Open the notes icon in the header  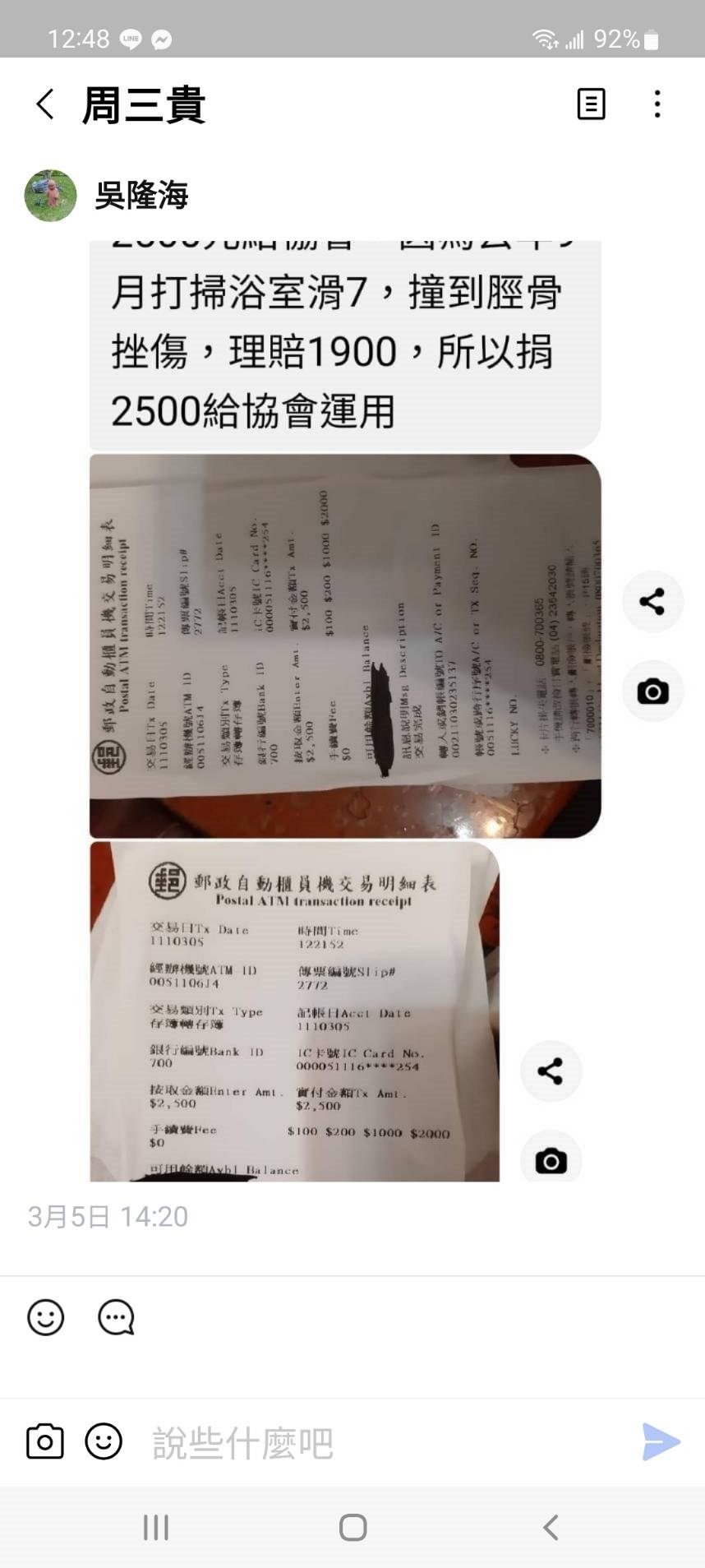coord(591,104)
